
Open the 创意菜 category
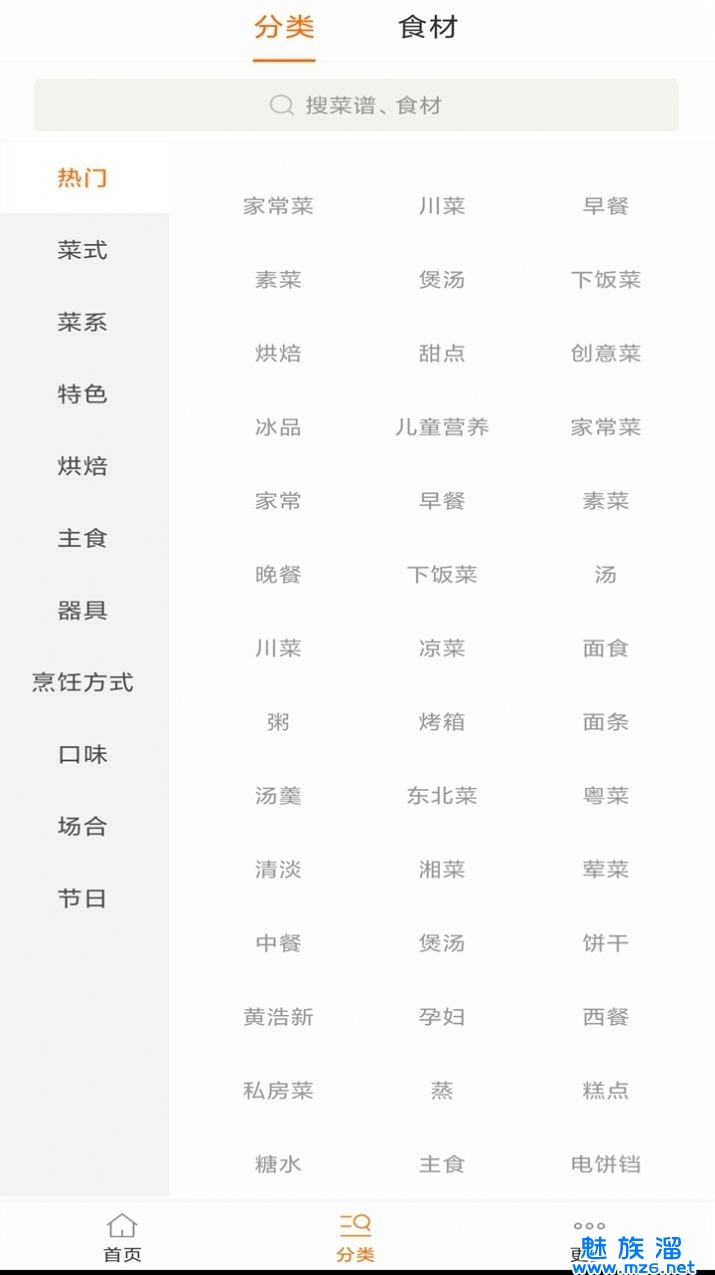606,353
